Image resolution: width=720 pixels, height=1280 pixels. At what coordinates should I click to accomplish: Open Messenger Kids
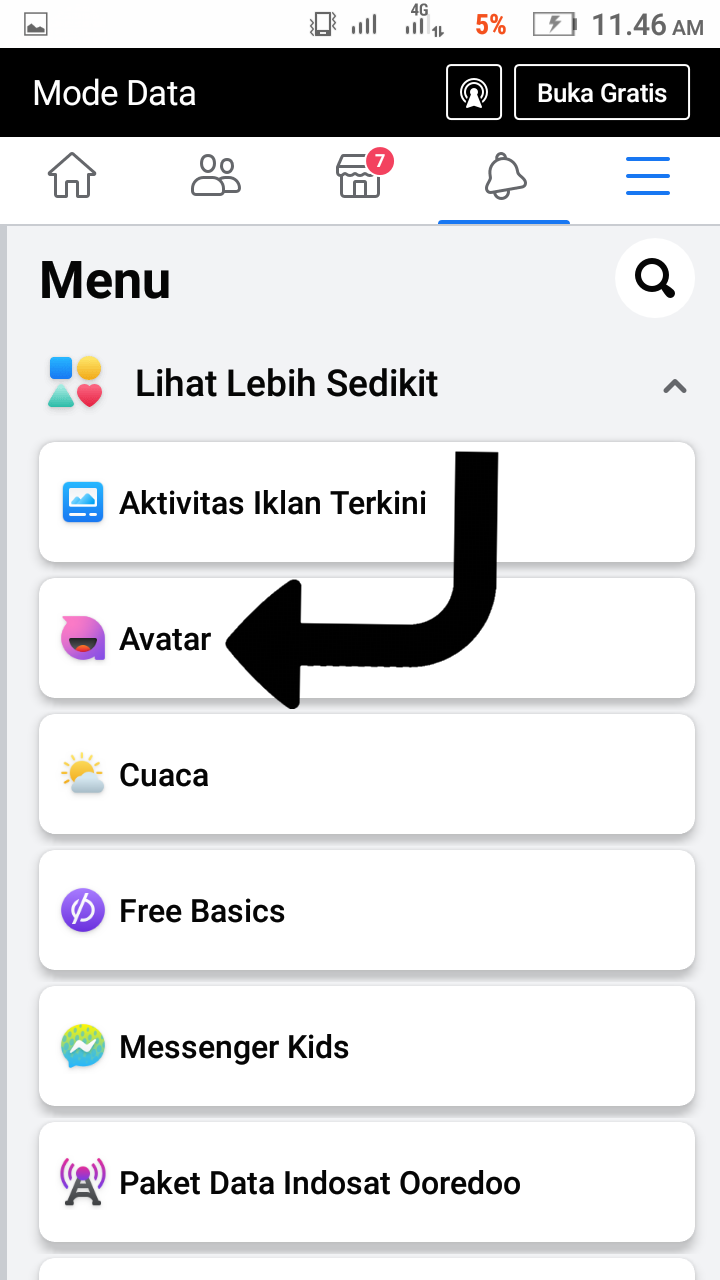pyautogui.click(x=366, y=1046)
